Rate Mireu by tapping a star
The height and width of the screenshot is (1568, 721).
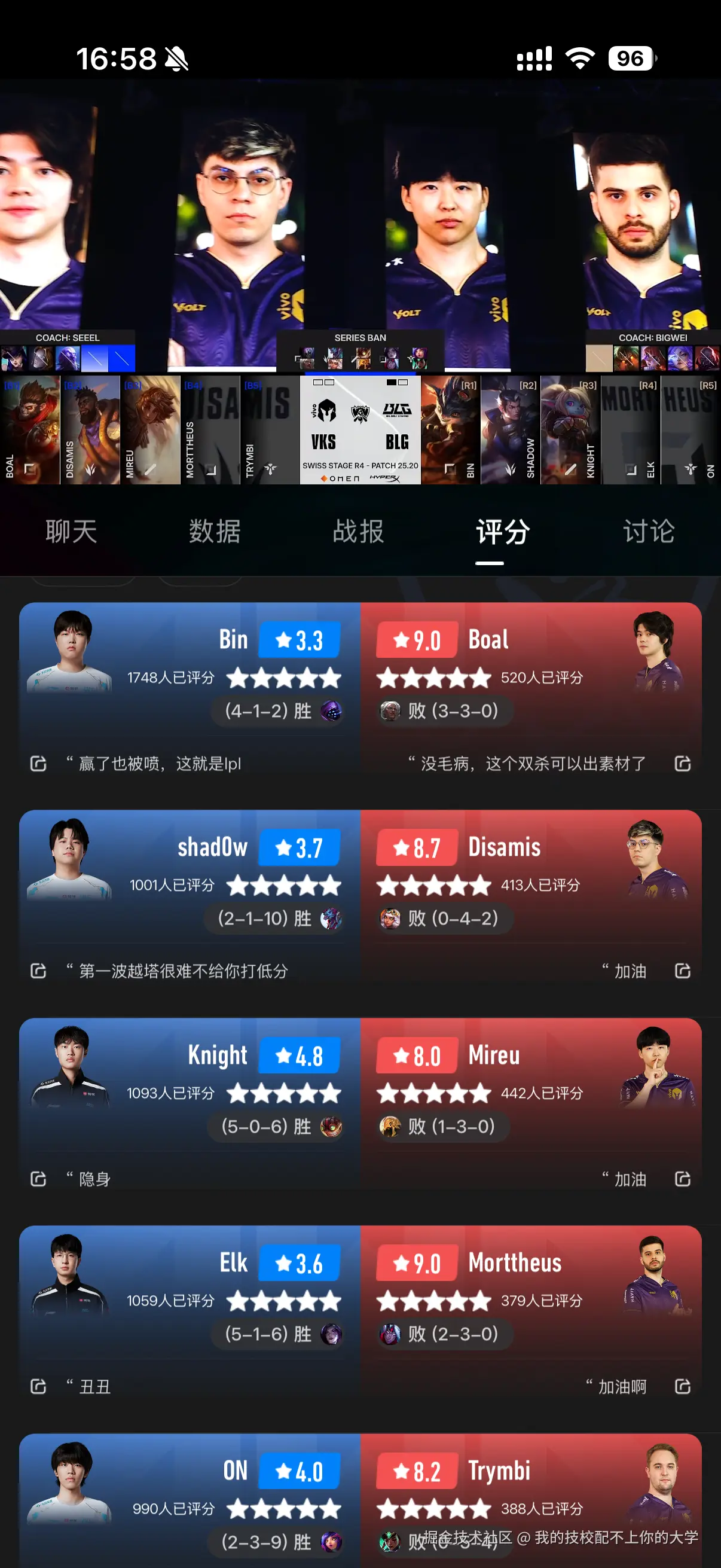click(433, 1093)
